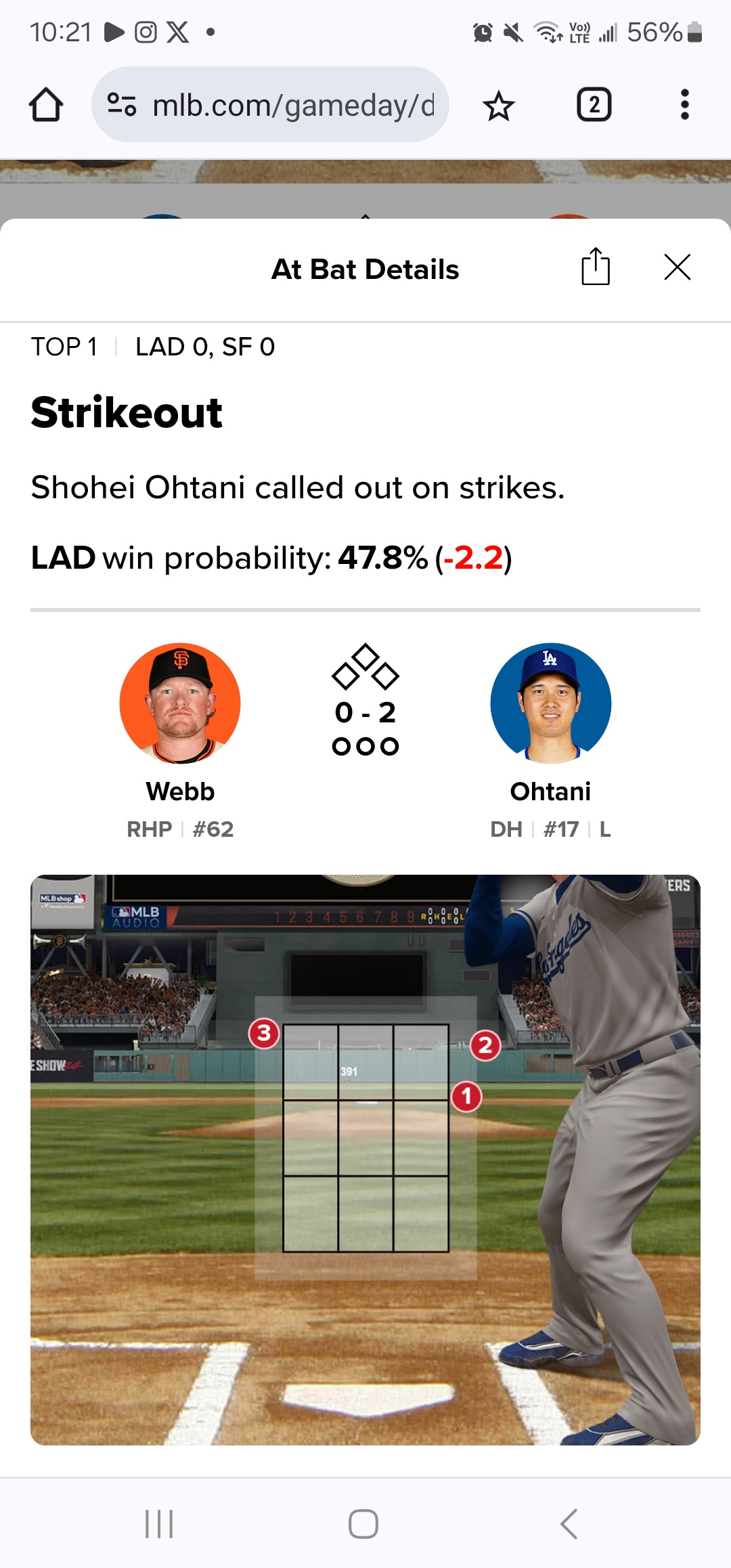The width and height of the screenshot is (731, 1568).
Task: Tap the mlb.com address bar
Action: click(292, 105)
